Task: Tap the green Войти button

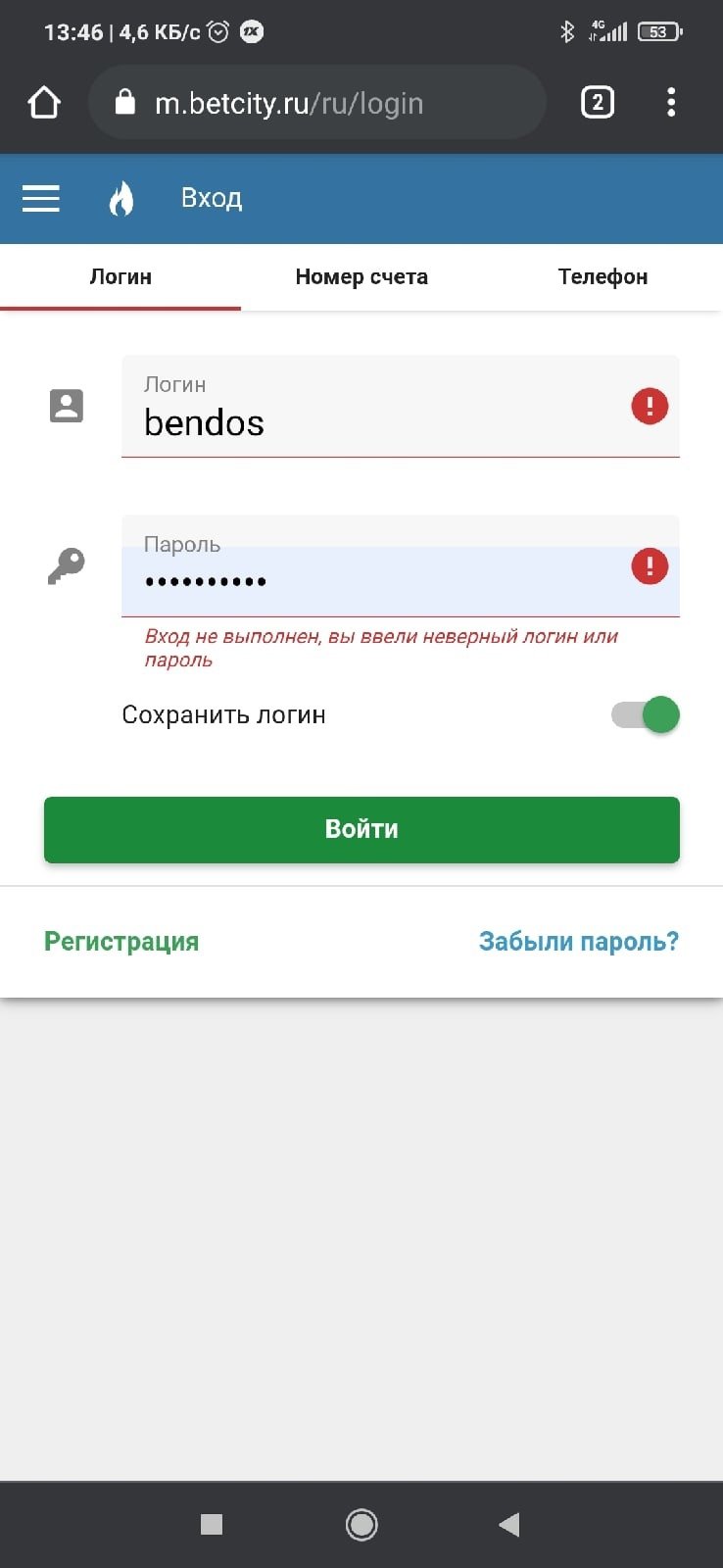Action: (361, 829)
